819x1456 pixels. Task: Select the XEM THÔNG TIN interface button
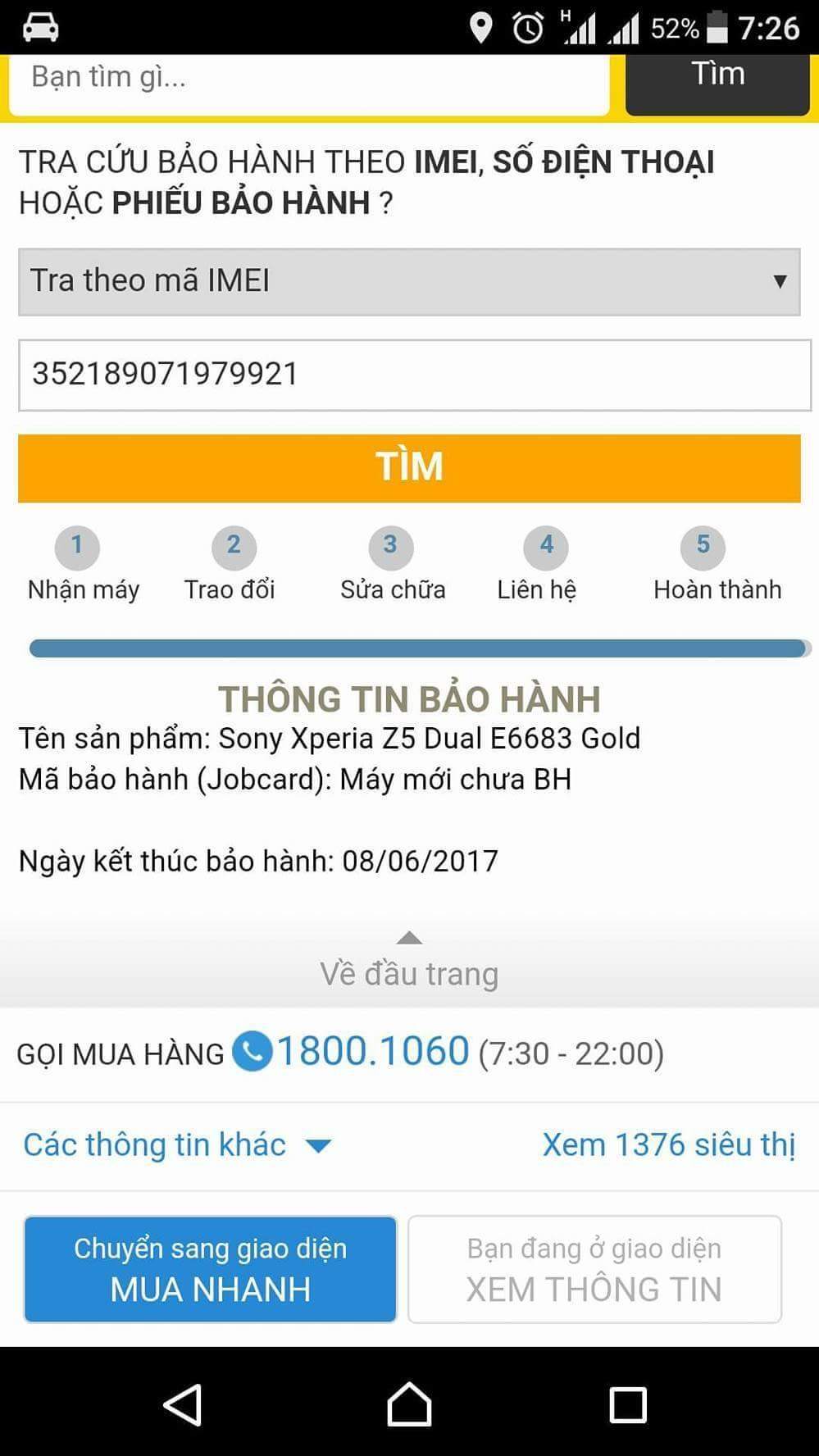(594, 1268)
